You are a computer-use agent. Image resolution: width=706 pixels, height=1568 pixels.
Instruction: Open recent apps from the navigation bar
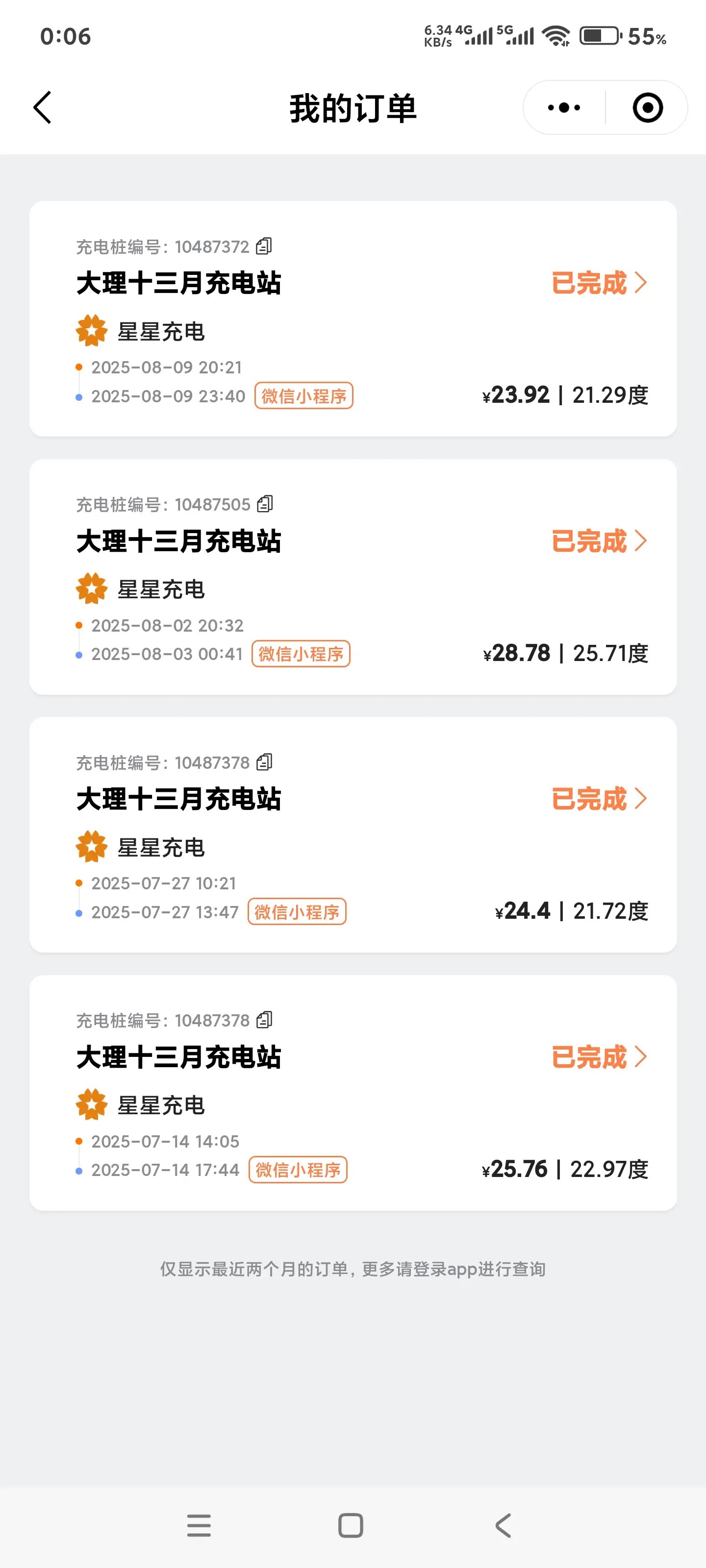(199, 1525)
